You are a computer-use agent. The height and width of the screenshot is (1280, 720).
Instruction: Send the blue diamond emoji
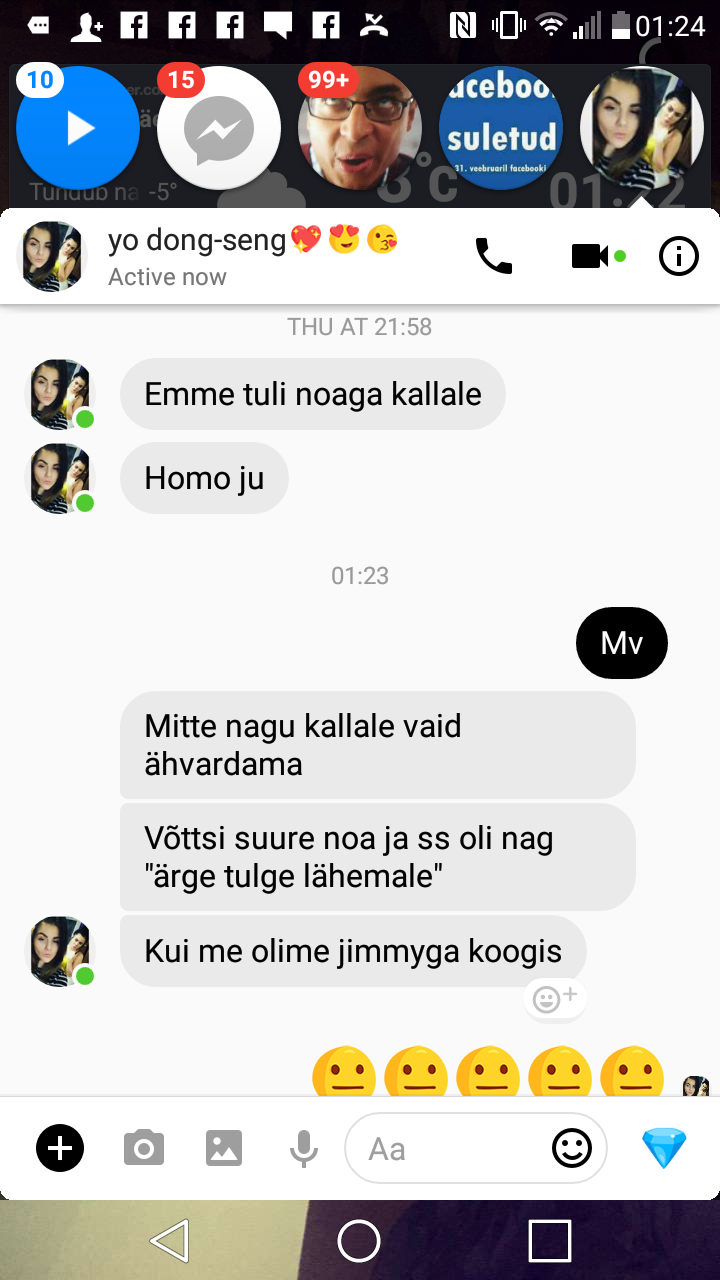tap(664, 1148)
